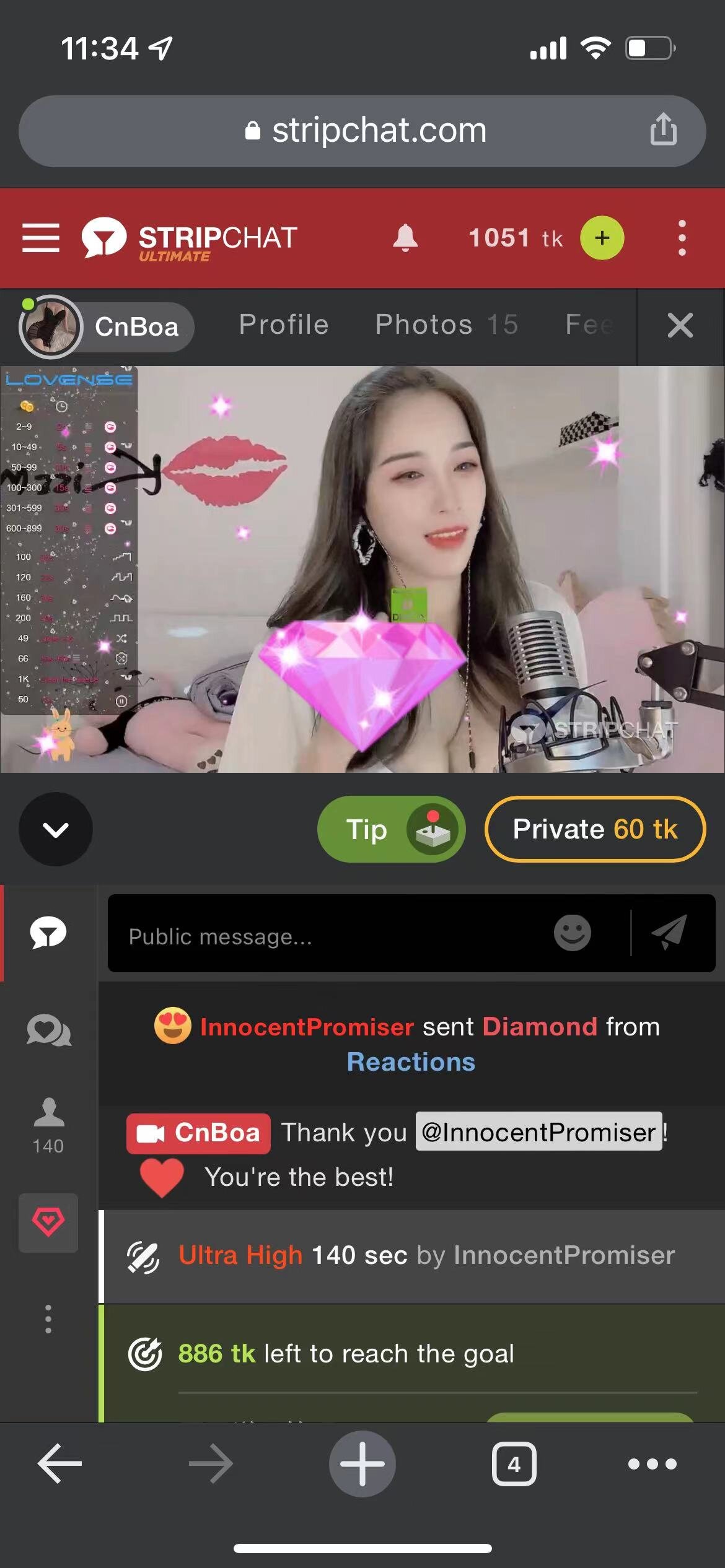
Task: Send the public message
Action: click(x=670, y=933)
